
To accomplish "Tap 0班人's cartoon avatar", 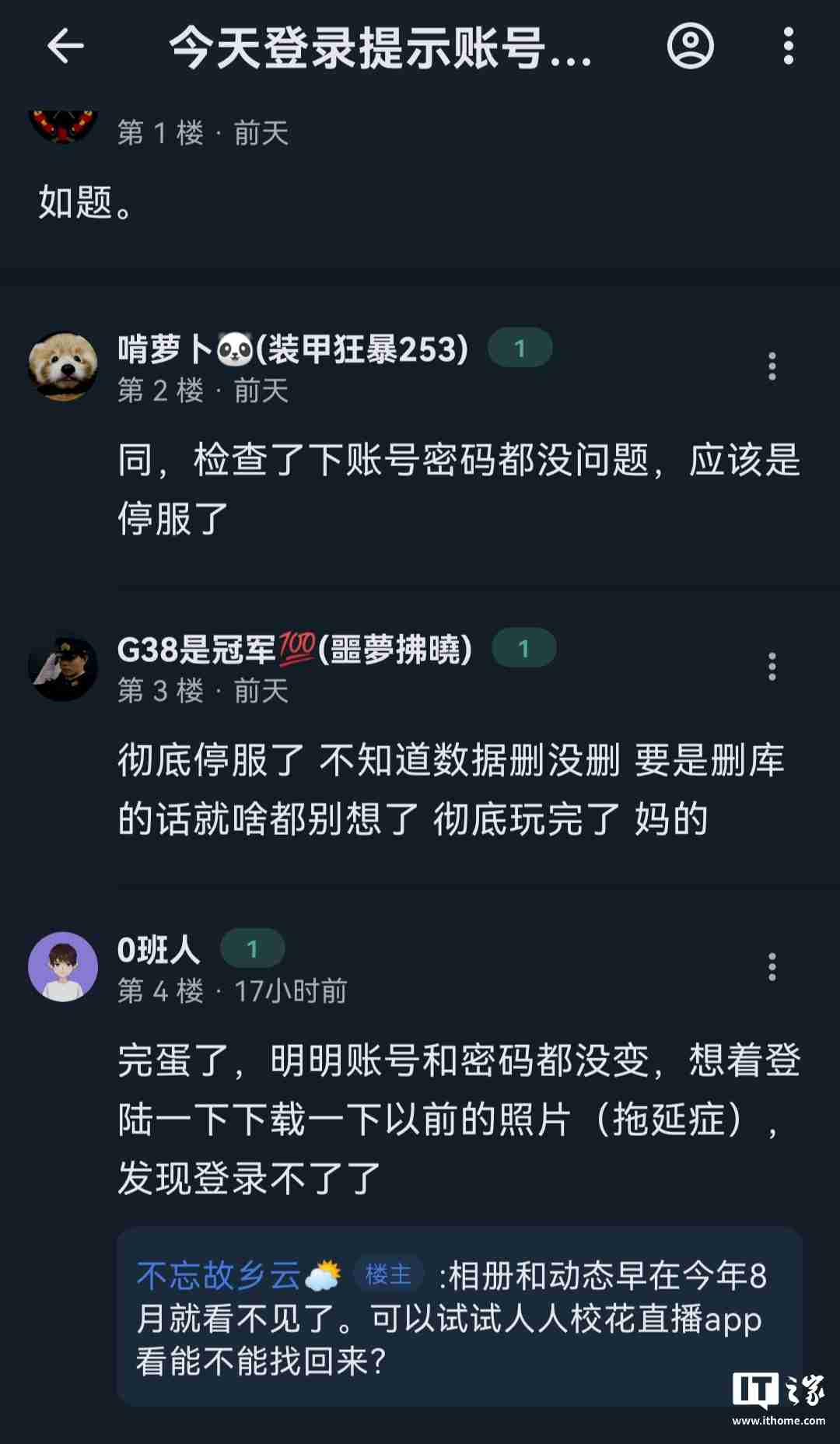I will coord(62,965).
